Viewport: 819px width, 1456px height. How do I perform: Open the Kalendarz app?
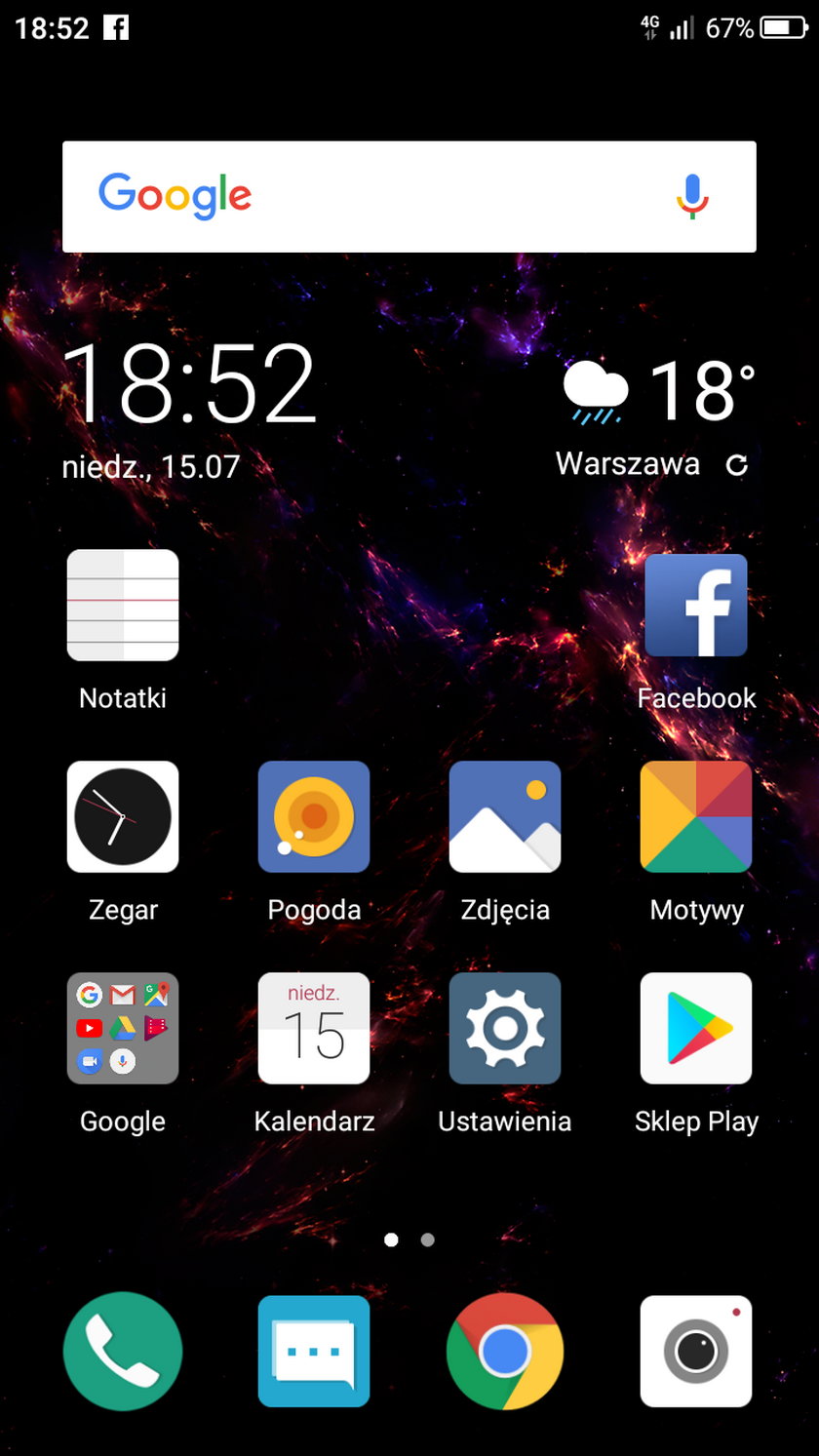(x=314, y=1029)
